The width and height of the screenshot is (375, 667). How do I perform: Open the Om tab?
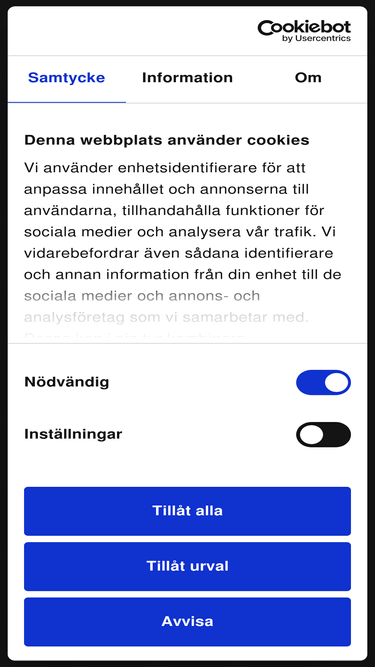308,78
